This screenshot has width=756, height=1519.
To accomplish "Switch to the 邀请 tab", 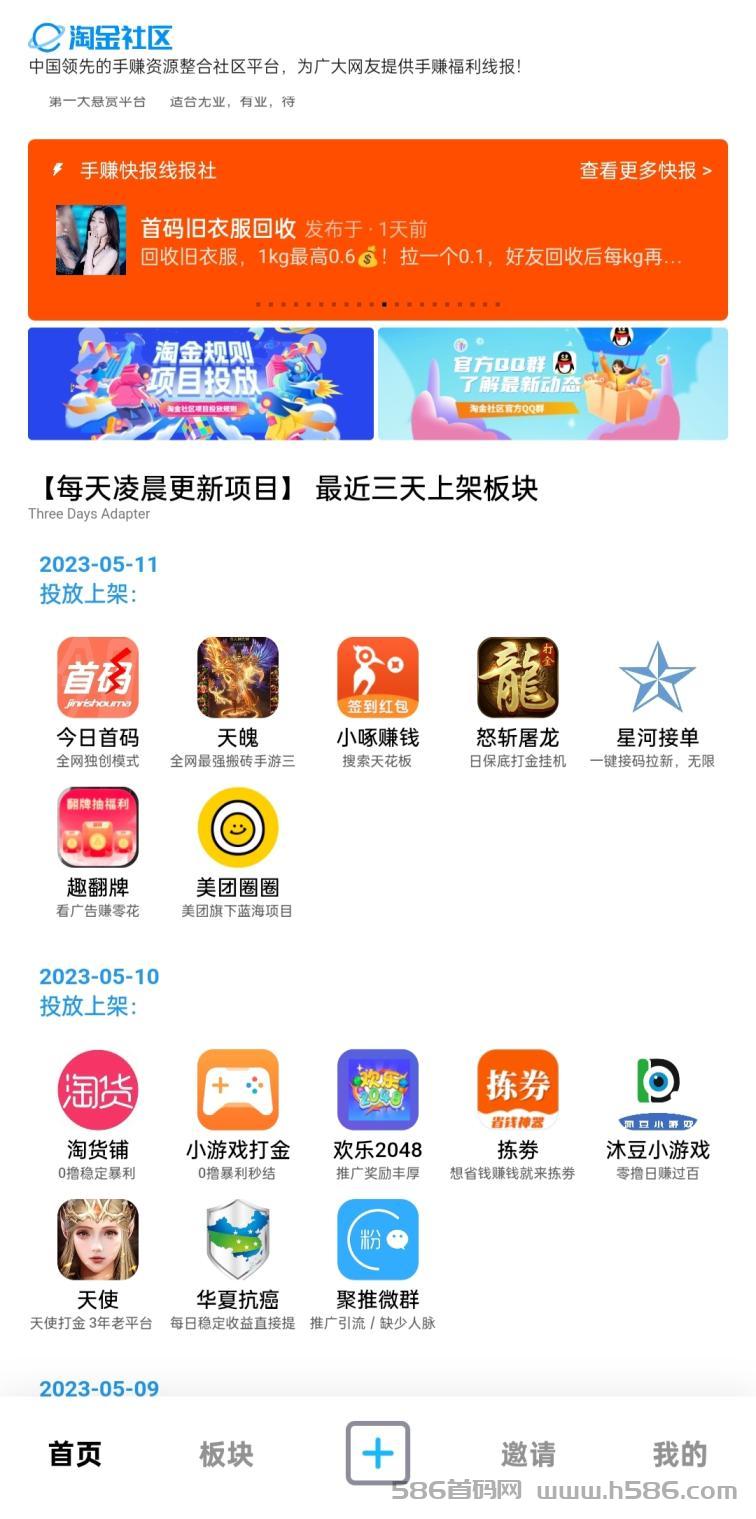I will 528,1454.
